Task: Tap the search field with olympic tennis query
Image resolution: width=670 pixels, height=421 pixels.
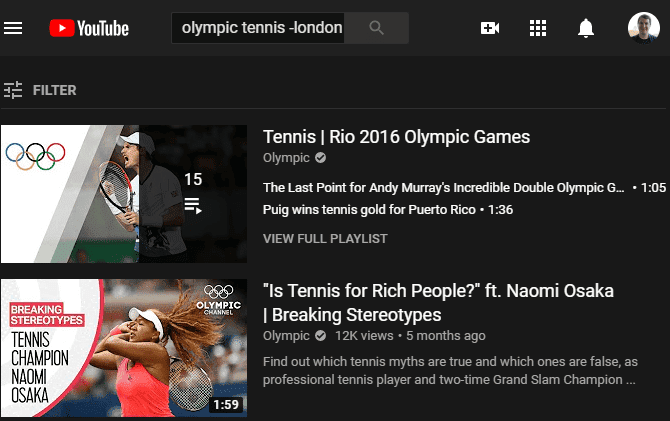Action: (258, 28)
